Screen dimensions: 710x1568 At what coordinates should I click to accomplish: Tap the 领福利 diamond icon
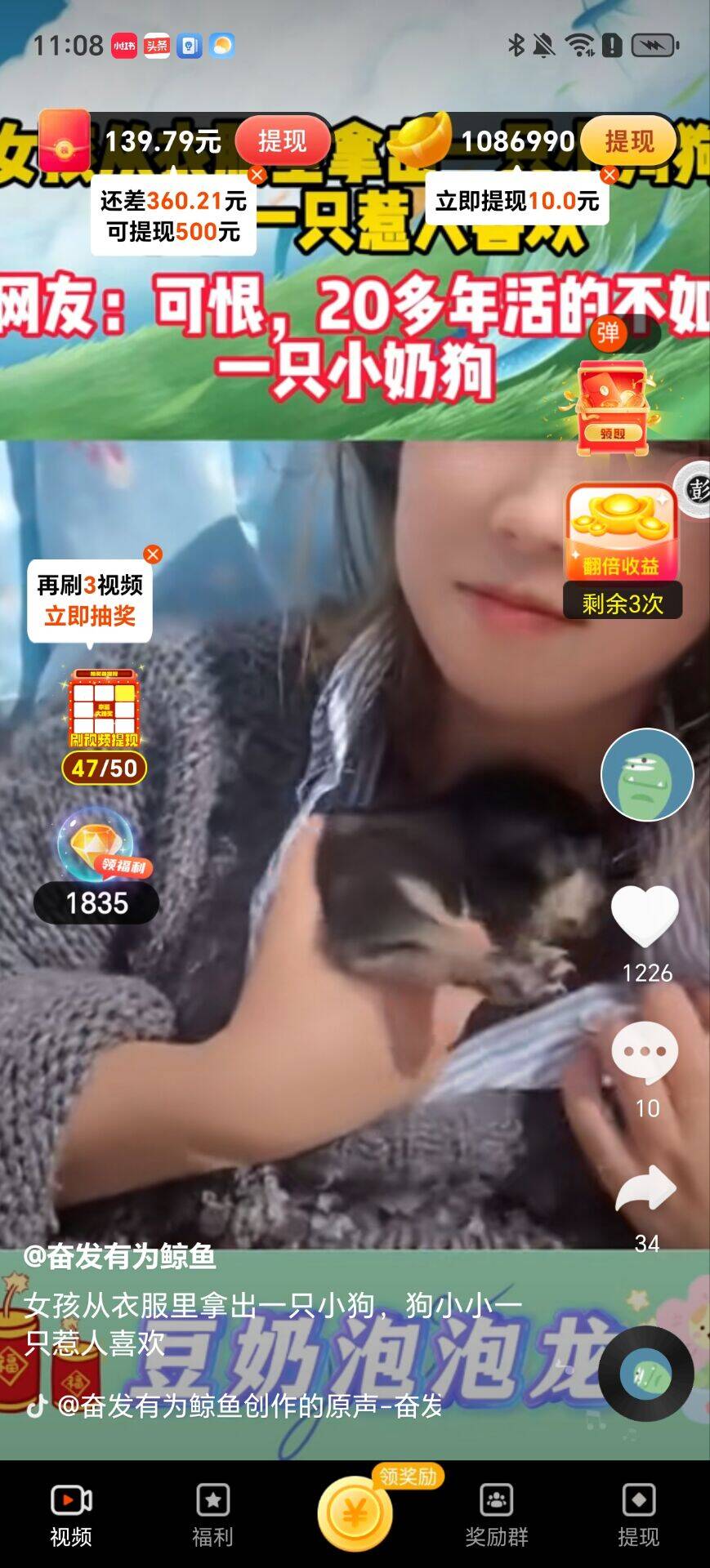pos(98,845)
